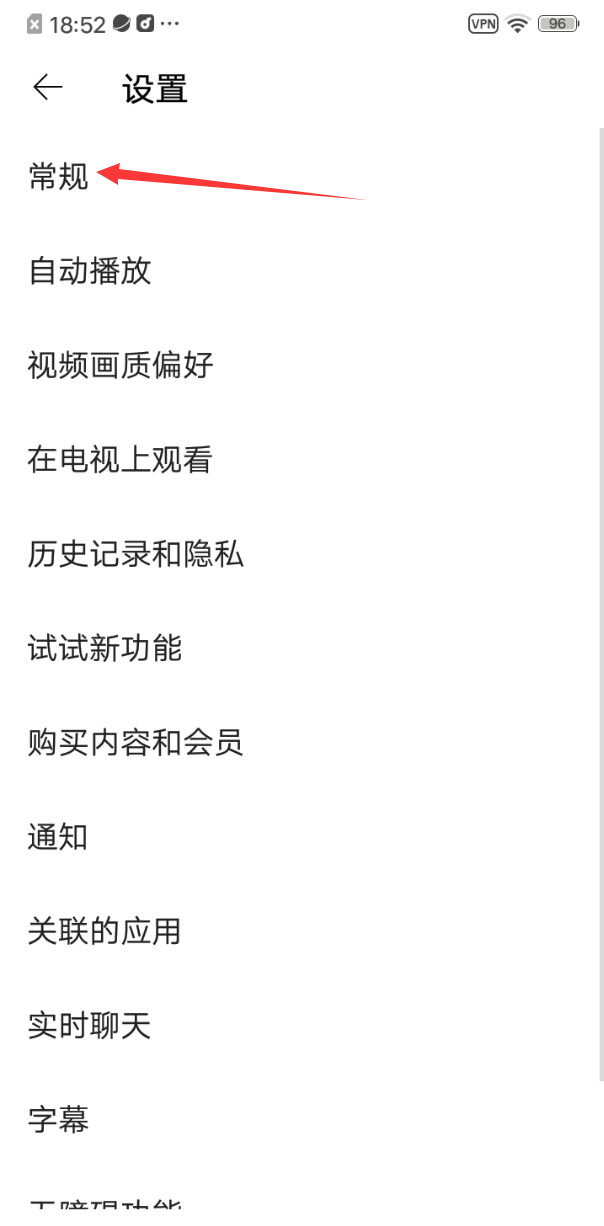The image size is (604, 1226).
Task: Open 历史记录和隐私 settings
Action: click(x=136, y=554)
